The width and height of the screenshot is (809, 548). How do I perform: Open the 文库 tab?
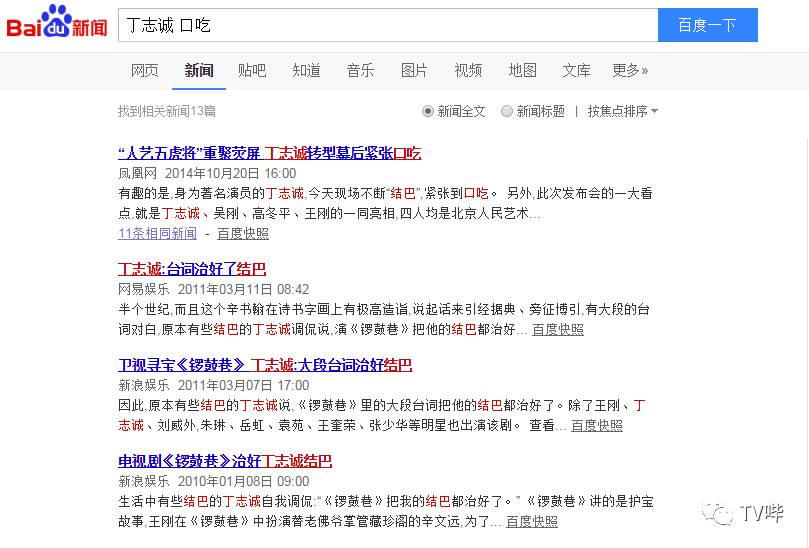[x=576, y=70]
